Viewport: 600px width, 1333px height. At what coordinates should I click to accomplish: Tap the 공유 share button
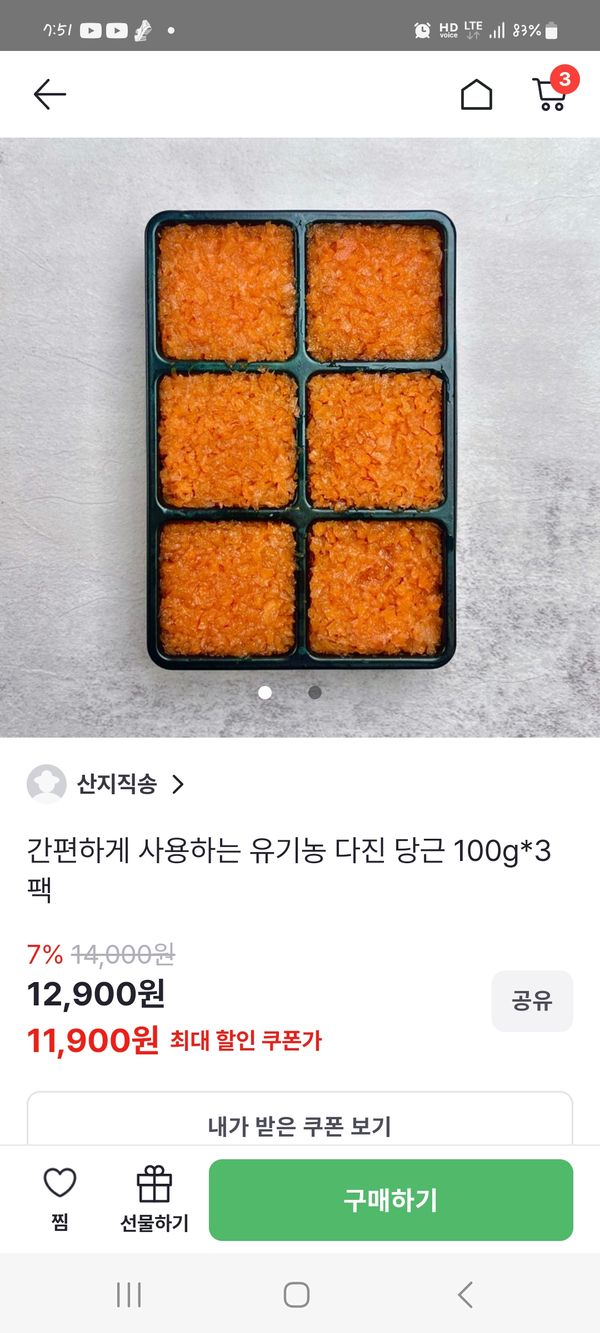pos(532,1001)
